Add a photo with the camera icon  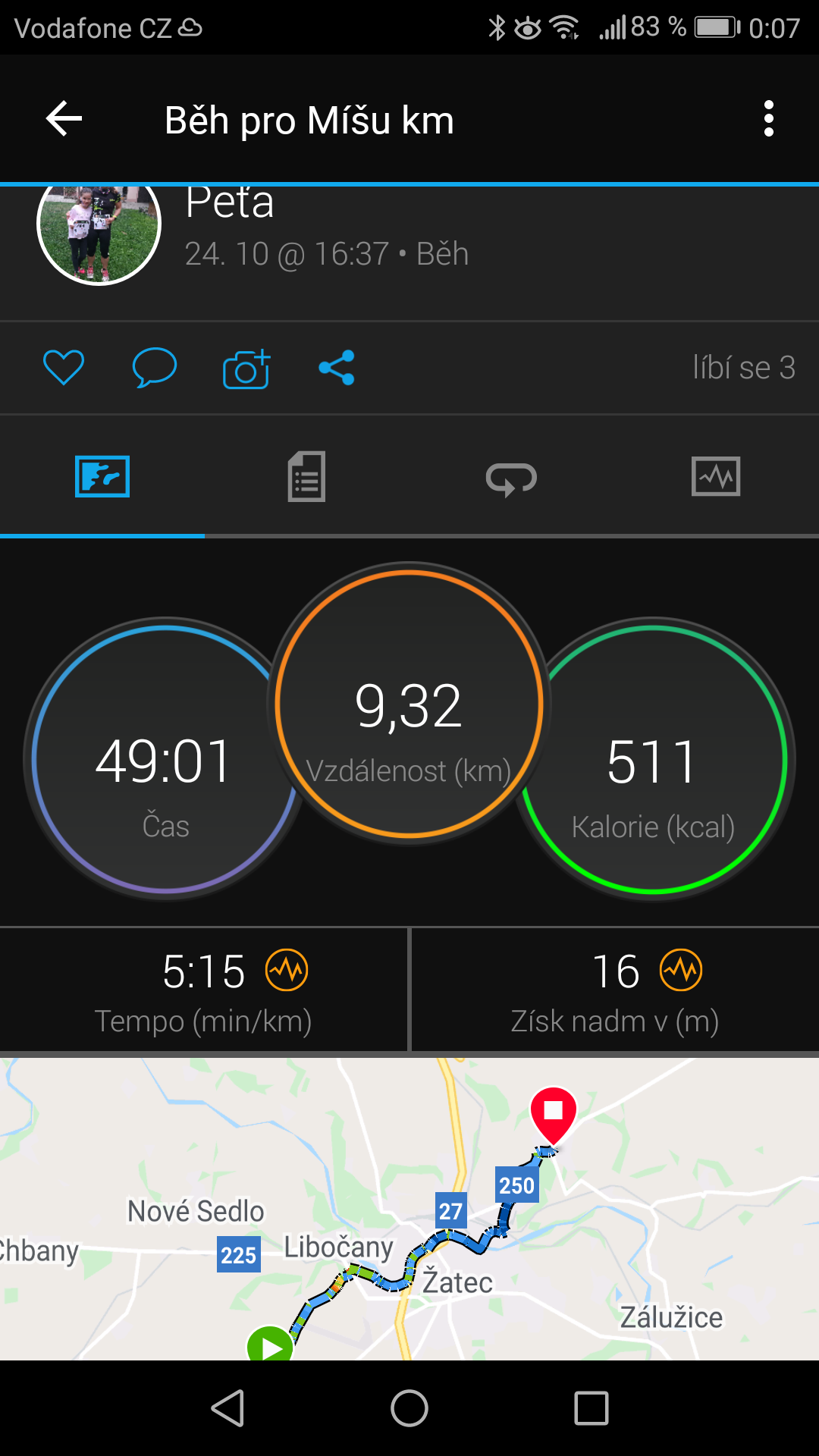(x=246, y=369)
